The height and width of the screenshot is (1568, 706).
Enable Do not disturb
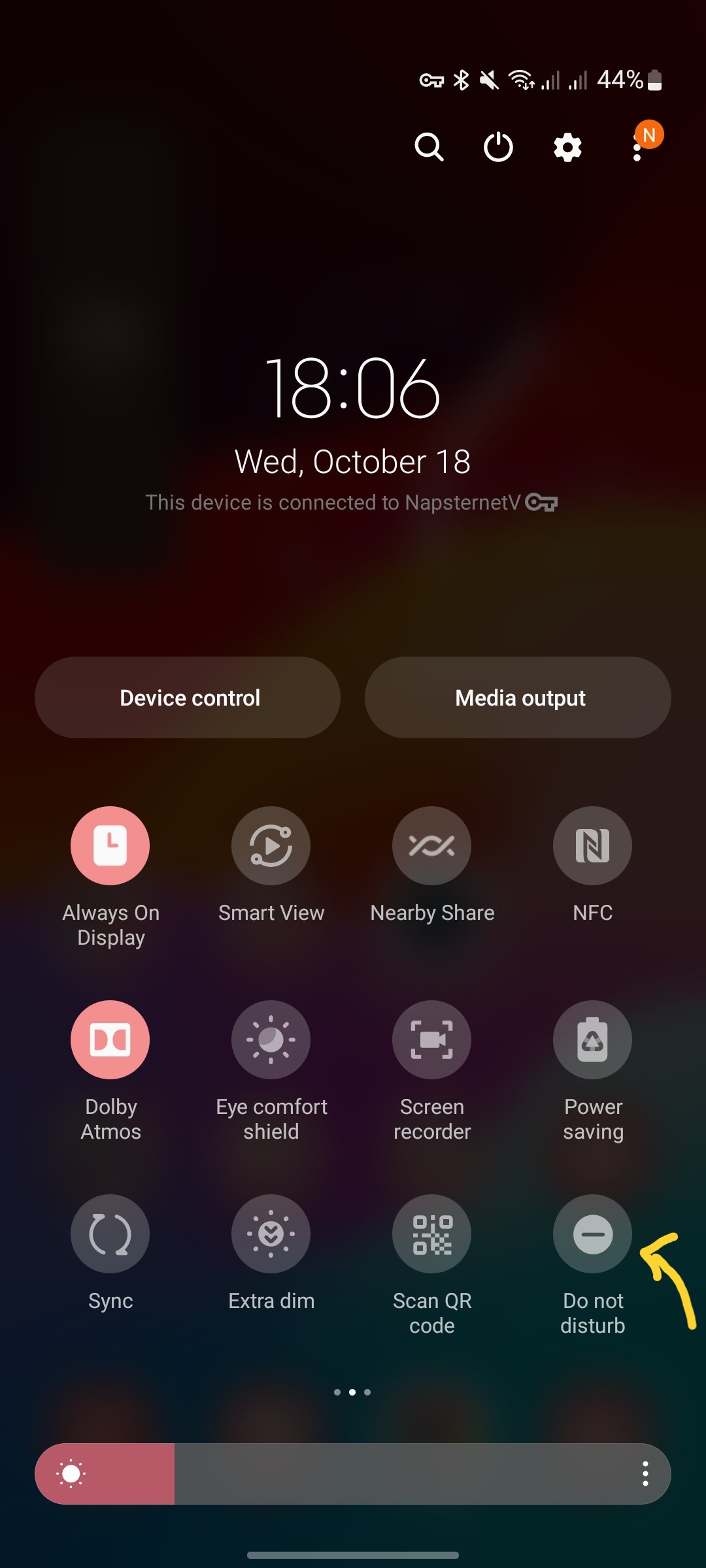[x=592, y=1233]
